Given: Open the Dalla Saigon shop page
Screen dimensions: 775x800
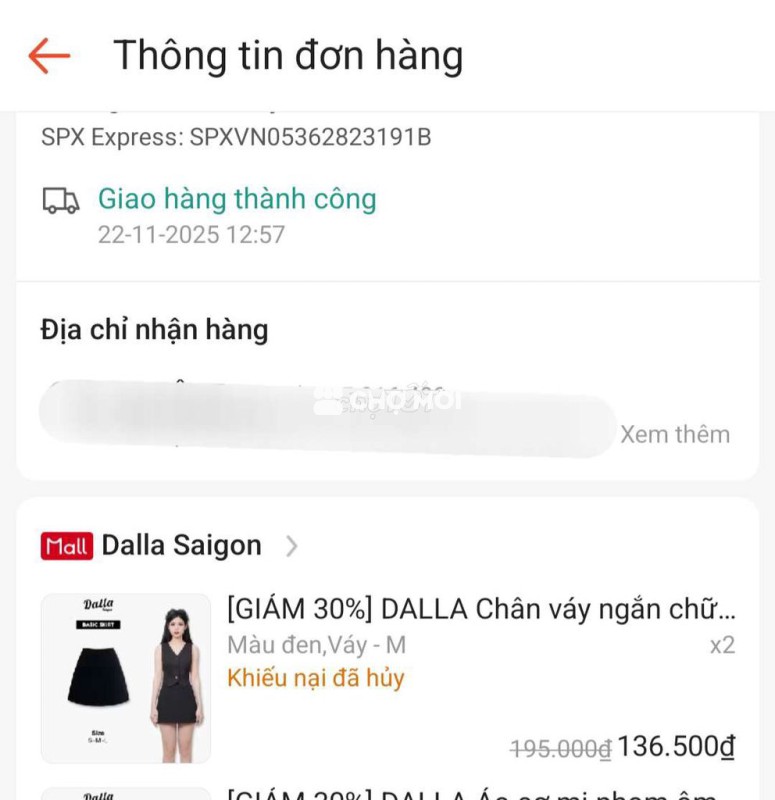Looking at the screenshot, I should coord(182,546).
